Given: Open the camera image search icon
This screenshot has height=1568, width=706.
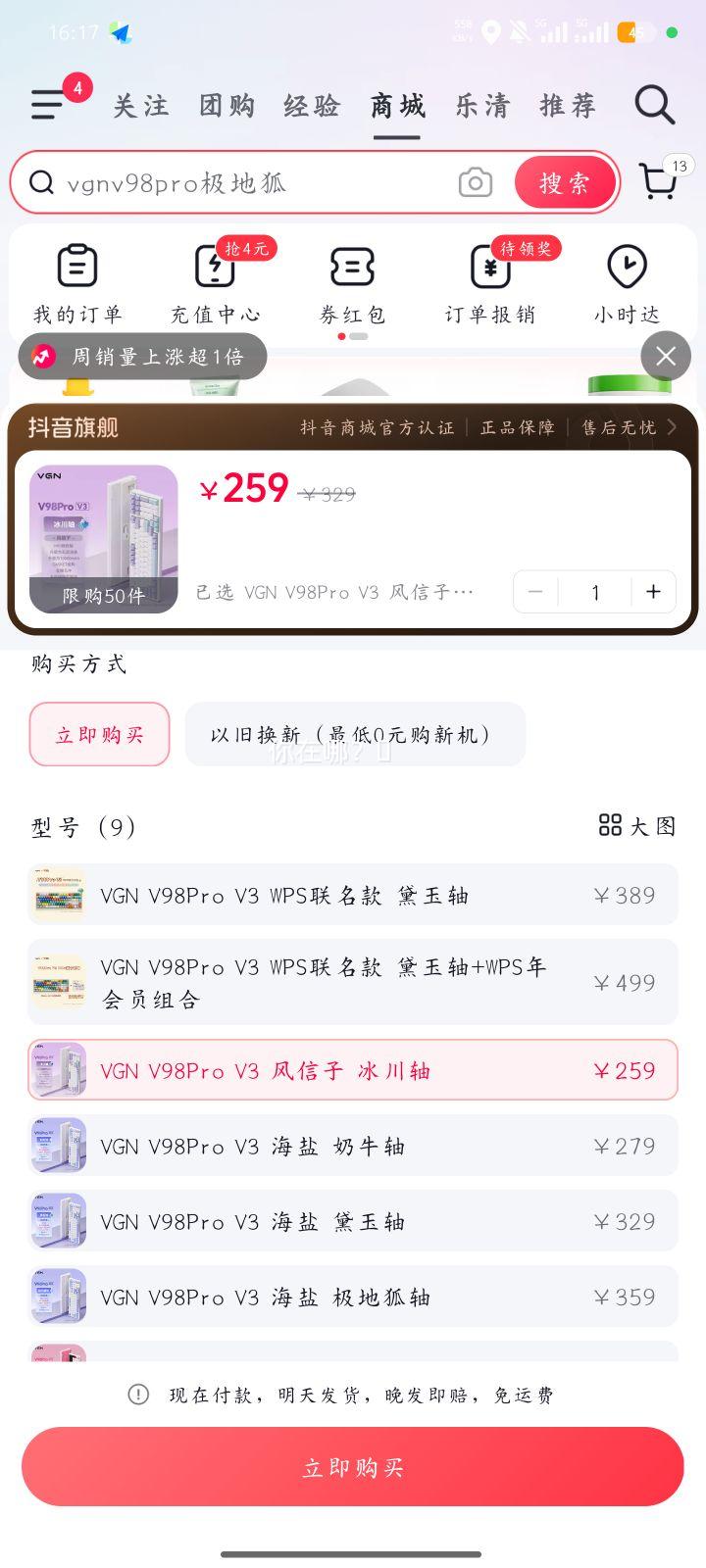Looking at the screenshot, I should 475,182.
